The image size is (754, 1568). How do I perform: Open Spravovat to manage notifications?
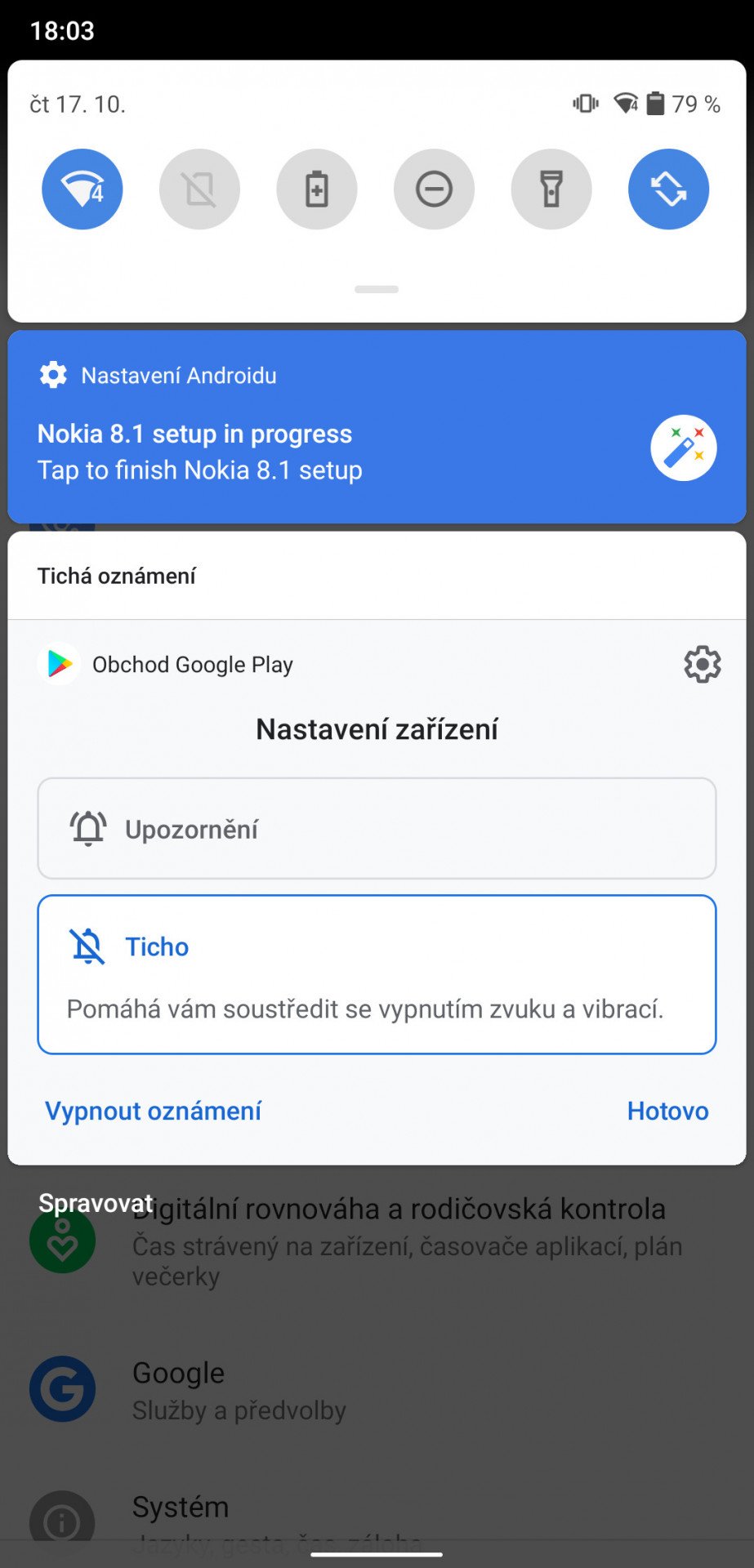[x=96, y=1203]
